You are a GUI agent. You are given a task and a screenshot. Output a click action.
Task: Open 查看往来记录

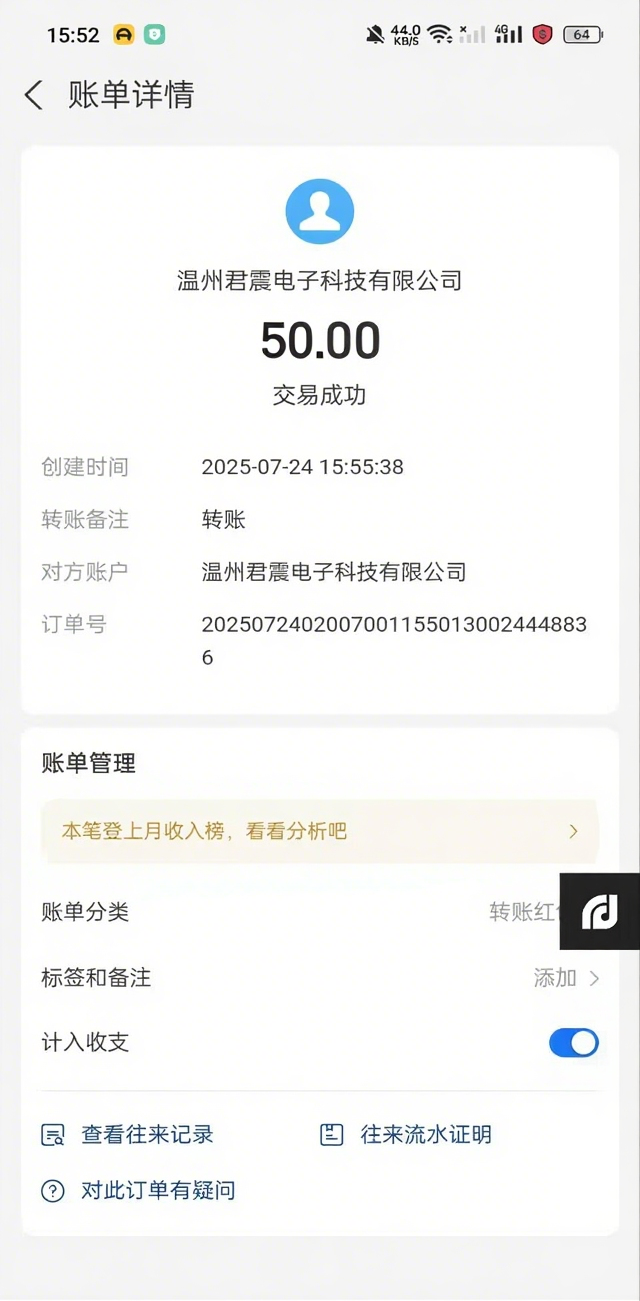point(128,1135)
